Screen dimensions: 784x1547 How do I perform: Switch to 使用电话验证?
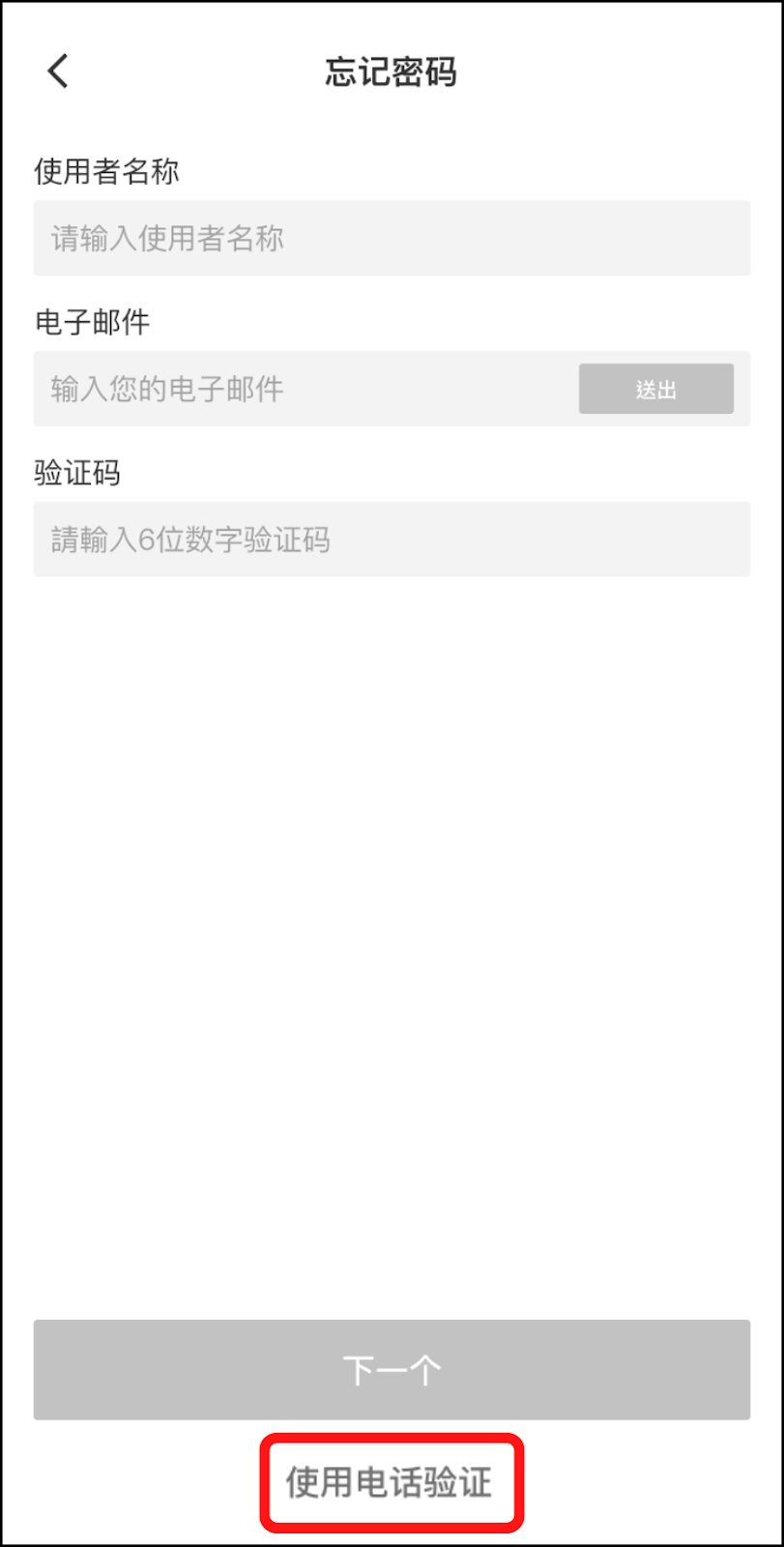pos(391,1482)
